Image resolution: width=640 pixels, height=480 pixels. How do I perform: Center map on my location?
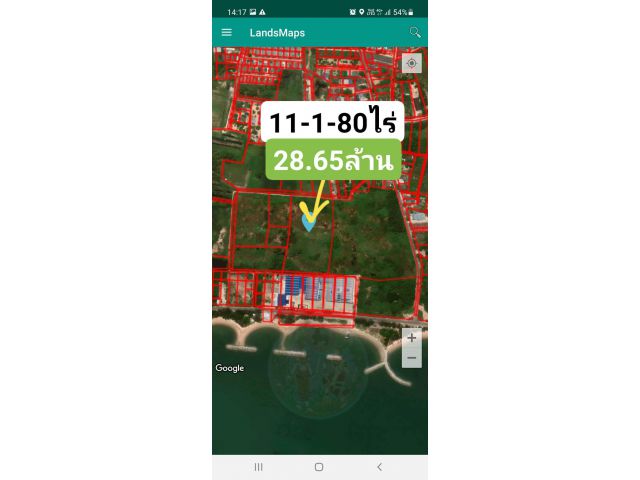point(411,63)
